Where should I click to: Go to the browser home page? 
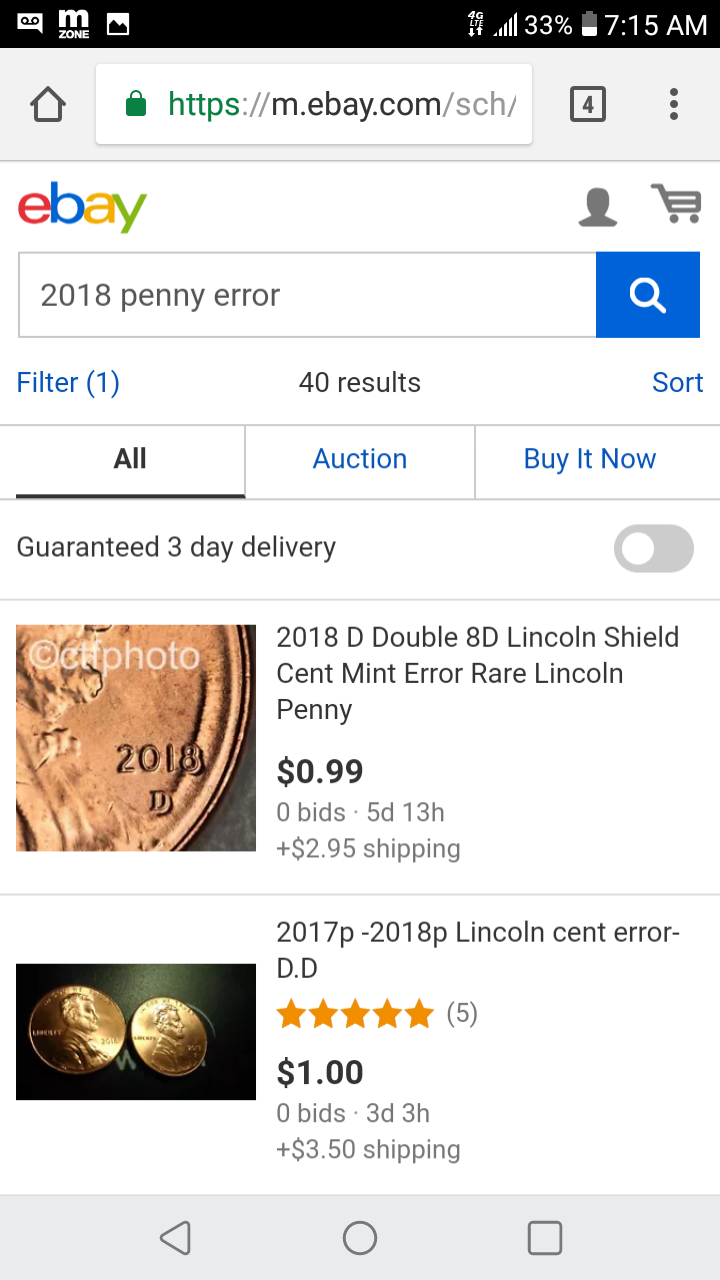coord(48,104)
